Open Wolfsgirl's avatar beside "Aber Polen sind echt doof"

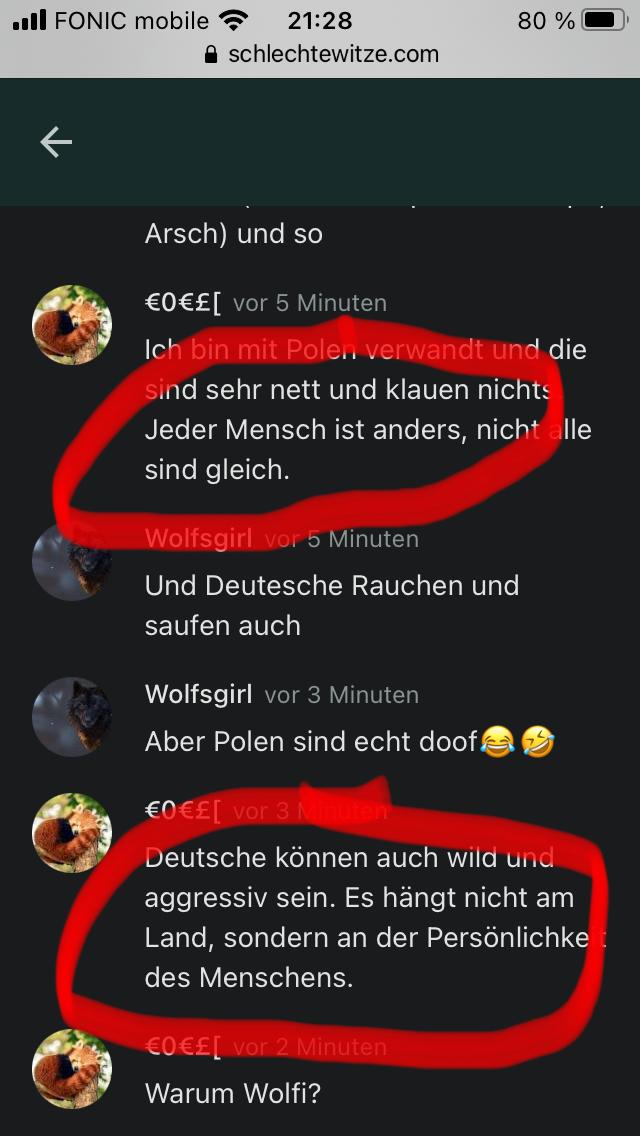click(x=72, y=716)
